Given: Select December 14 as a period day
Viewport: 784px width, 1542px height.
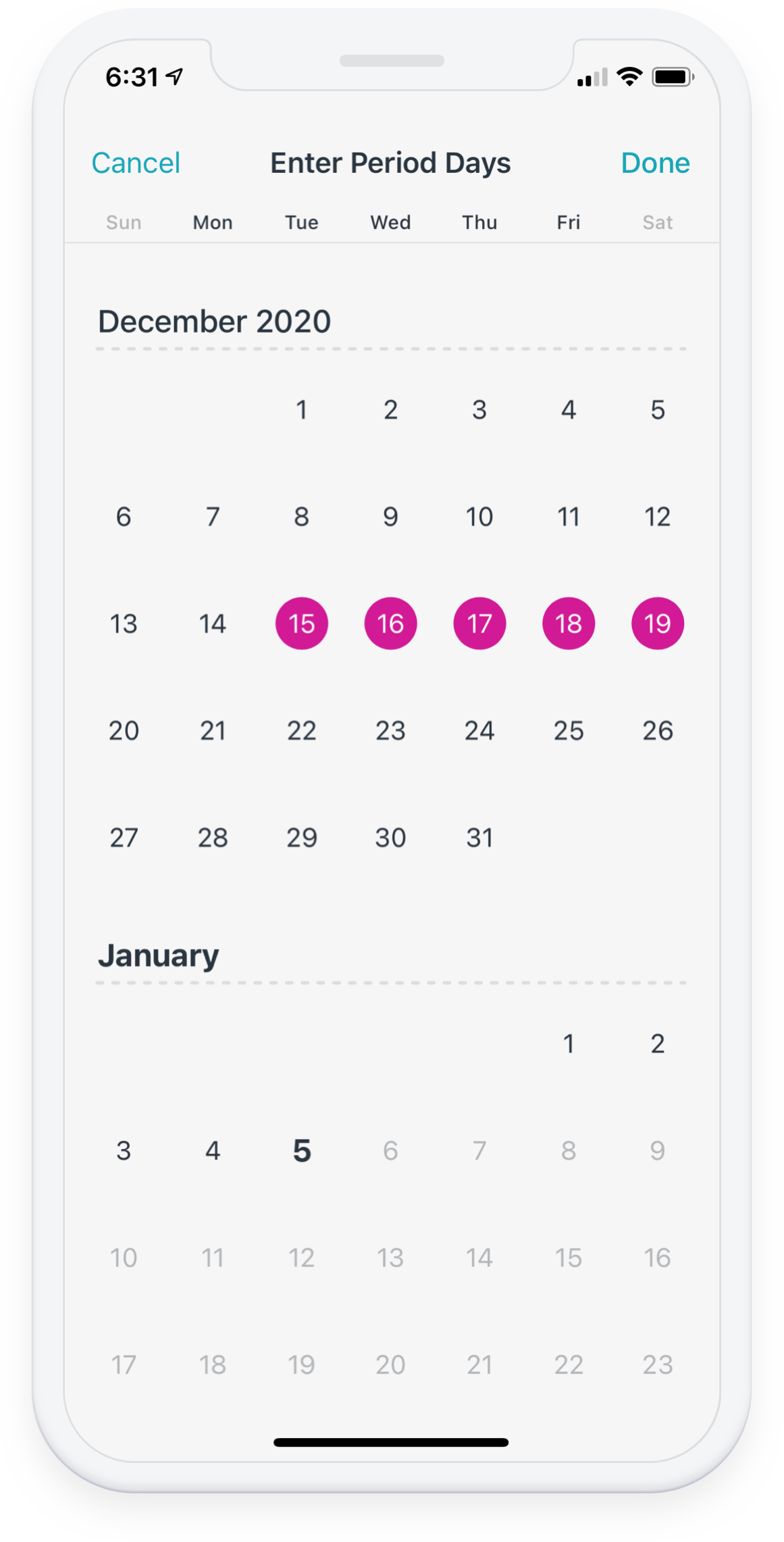Looking at the screenshot, I should pos(213,623).
